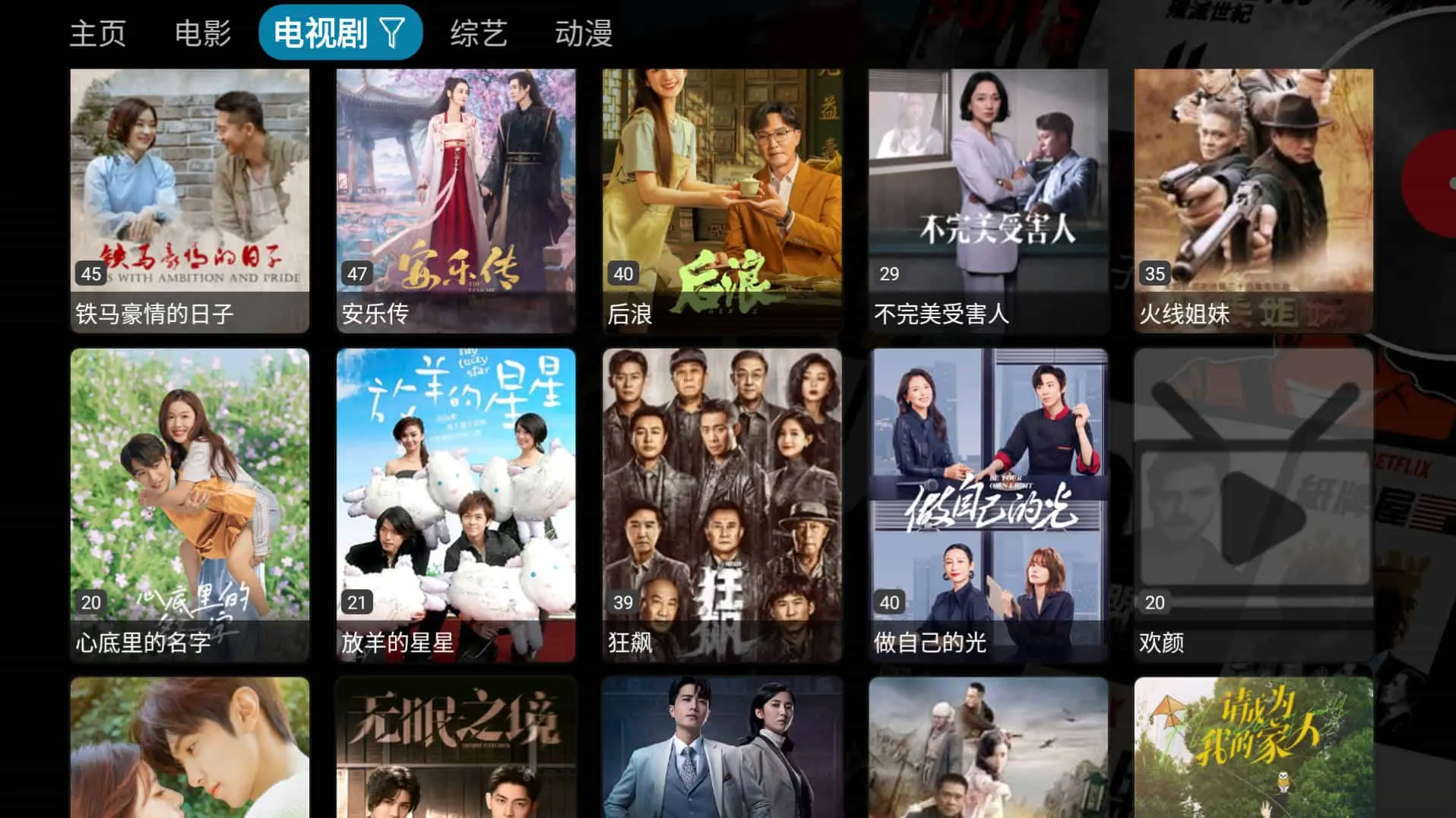Viewport: 1456px width, 818px height.
Task: Open 不完美受害人 details
Action: point(988,201)
